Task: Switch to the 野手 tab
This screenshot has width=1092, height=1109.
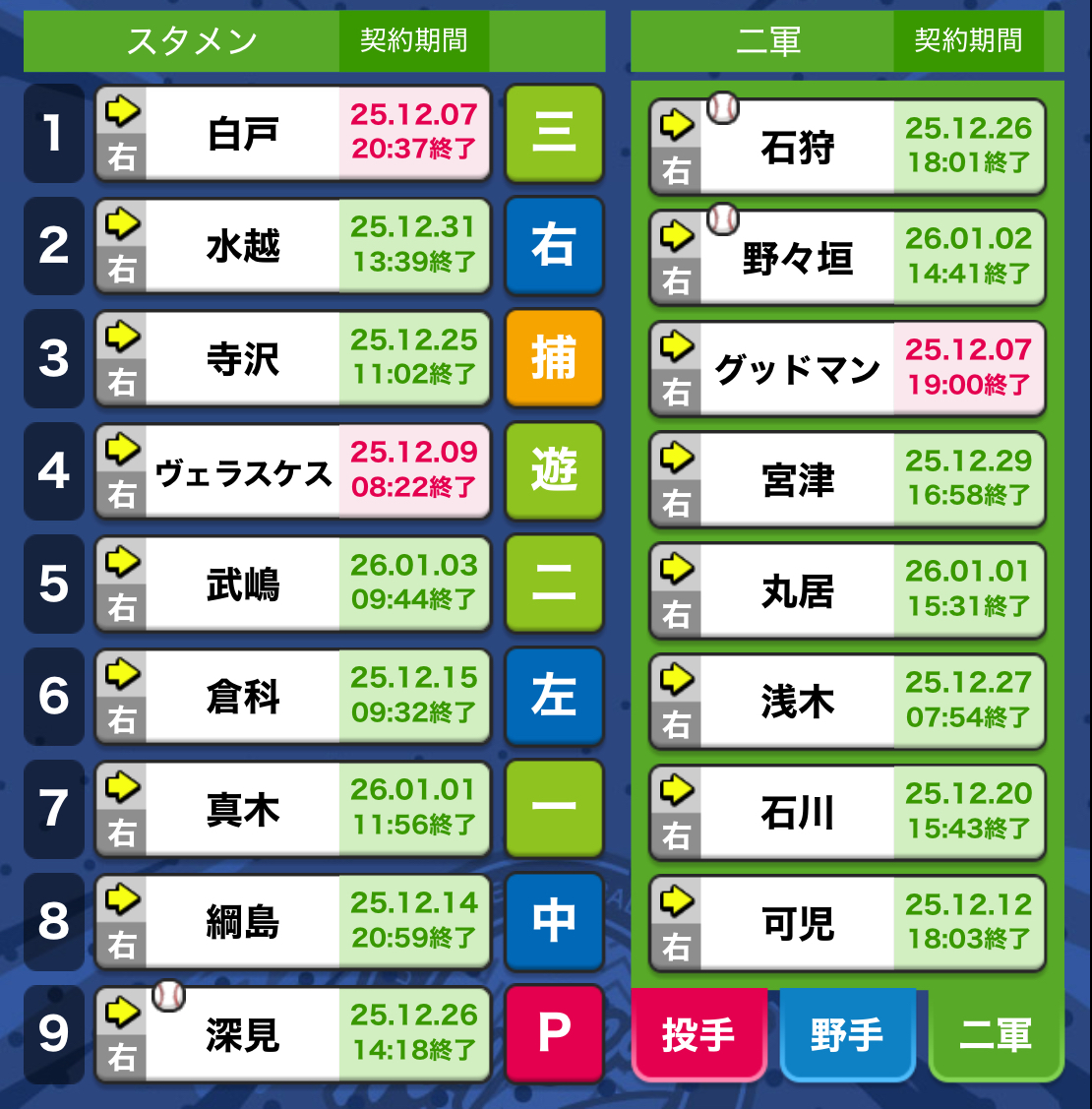Action: 847,1034
